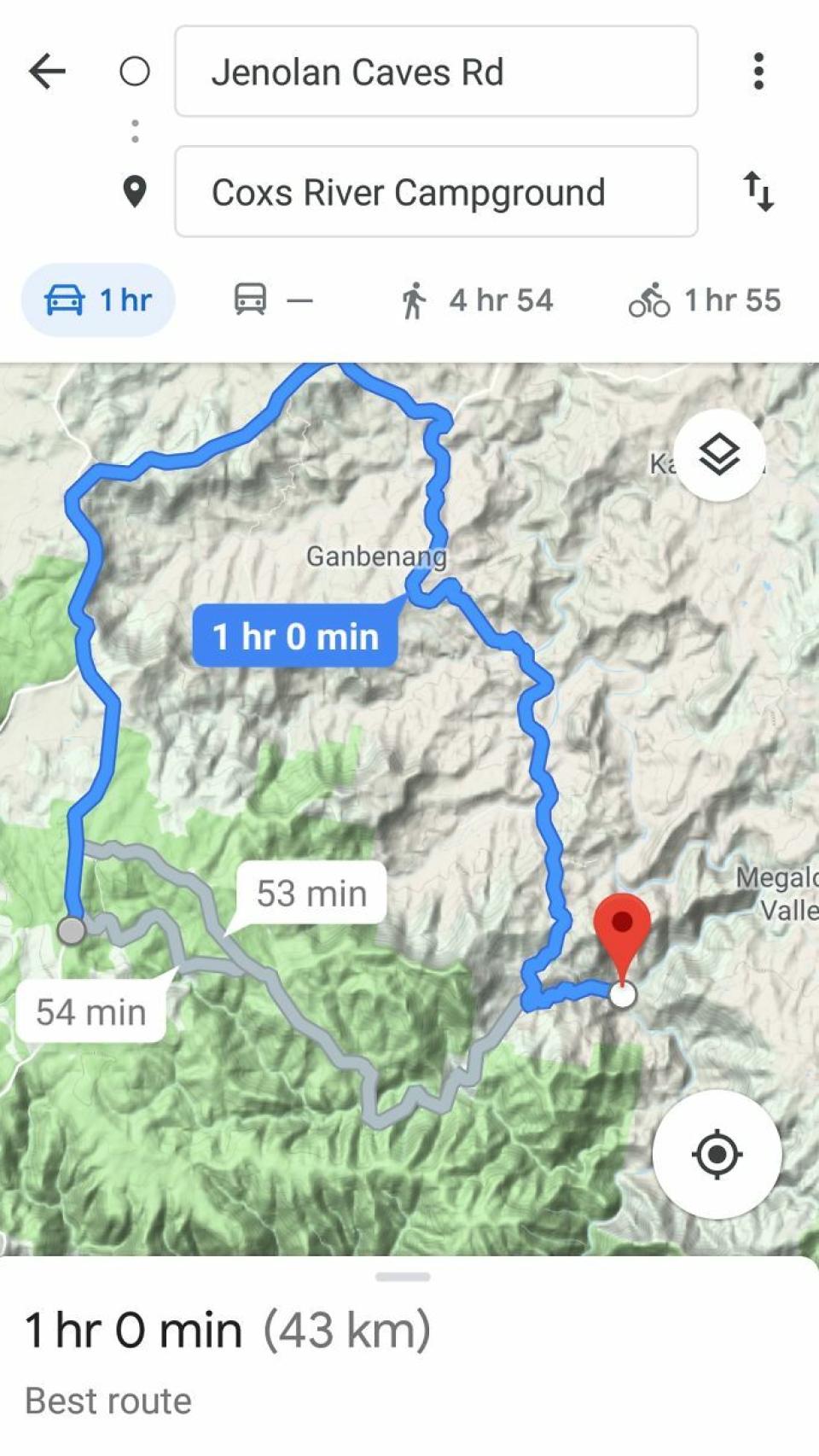The width and height of the screenshot is (819, 1456).
Task: Switch to the 53 min alternate route
Action: (x=311, y=893)
